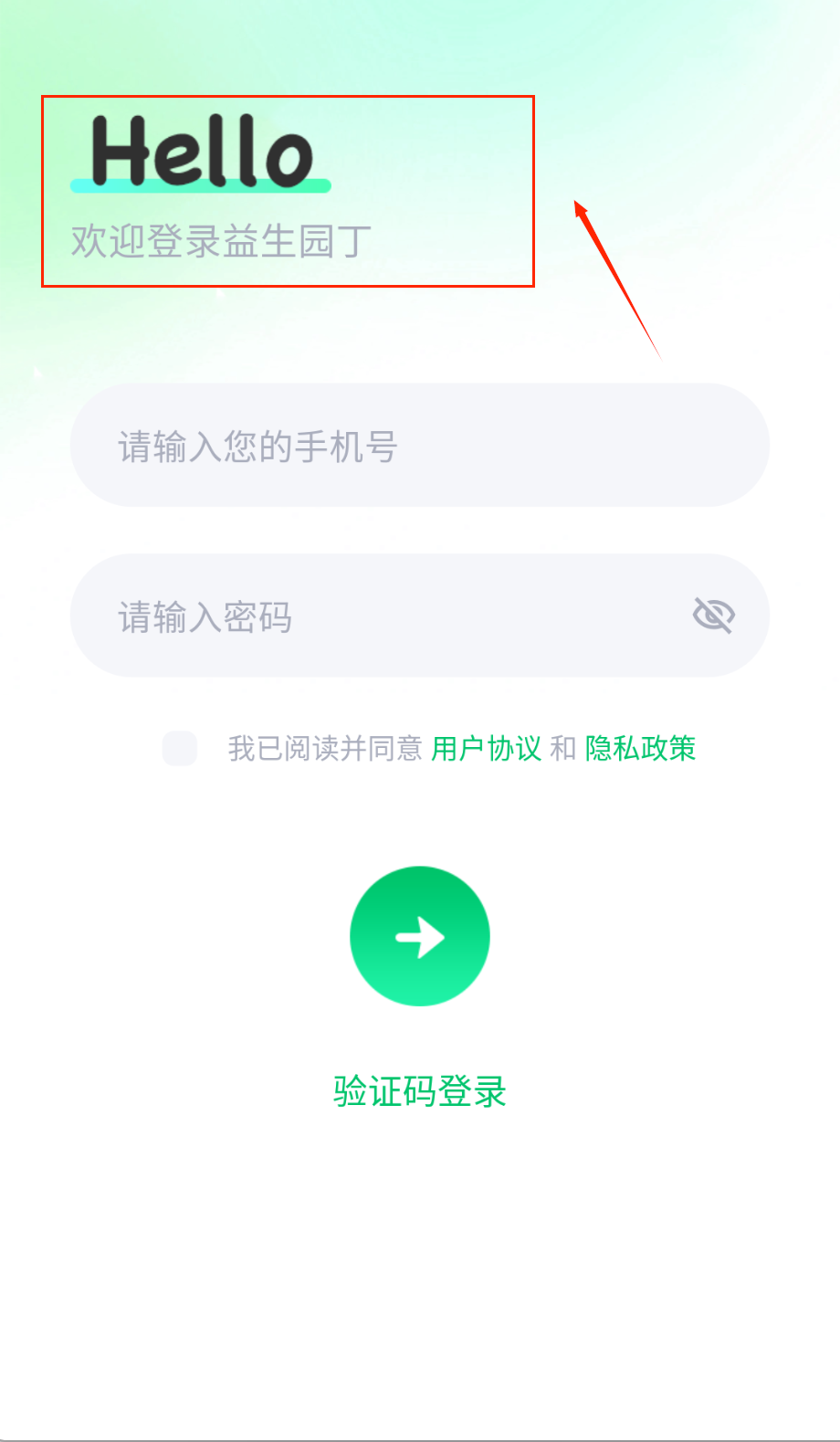
Task: Open the 用户协议 link
Action: tap(486, 749)
